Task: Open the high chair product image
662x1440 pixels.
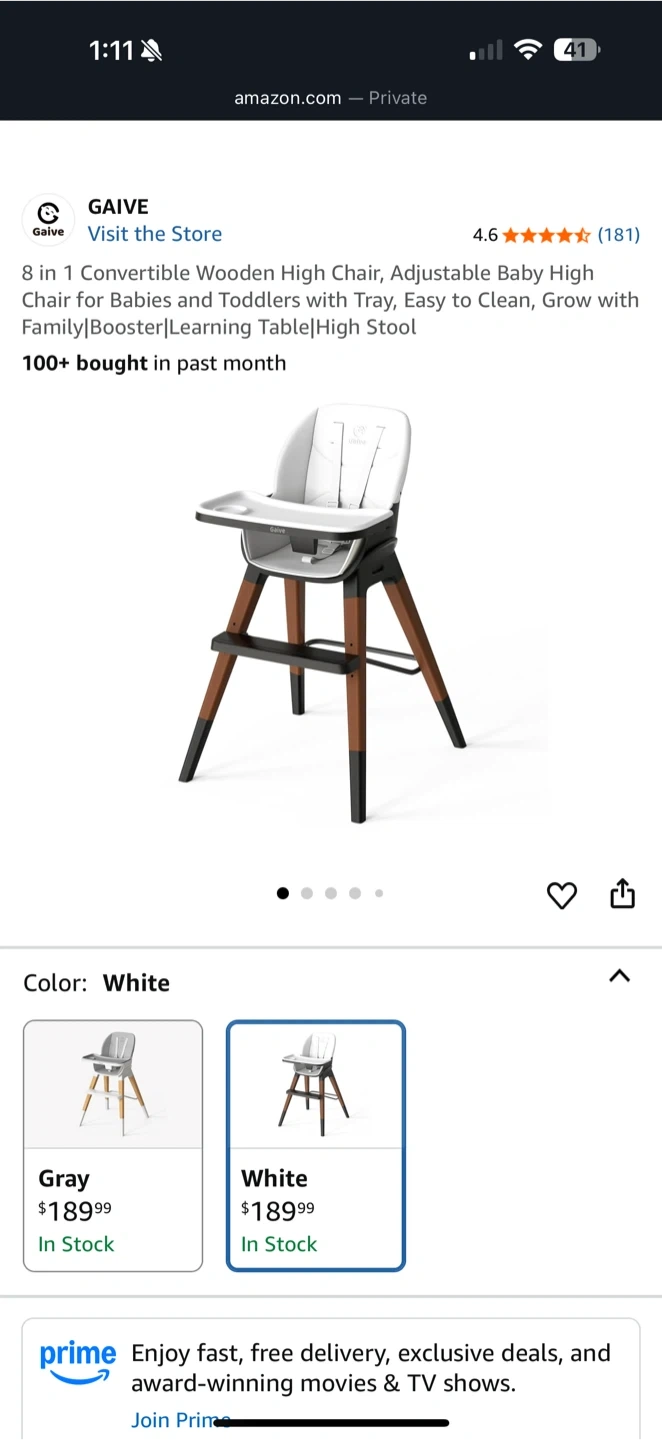Action: 330,610
